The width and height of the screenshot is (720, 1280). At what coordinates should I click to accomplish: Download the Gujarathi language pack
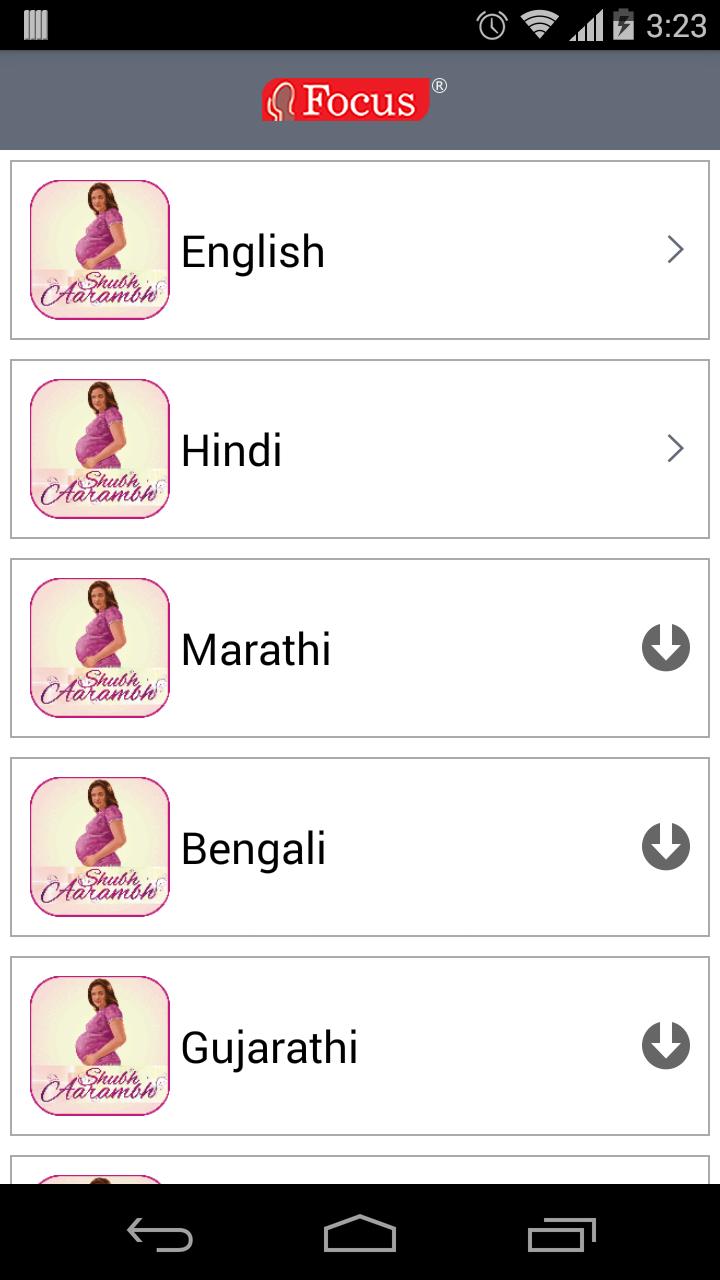(x=665, y=1046)
